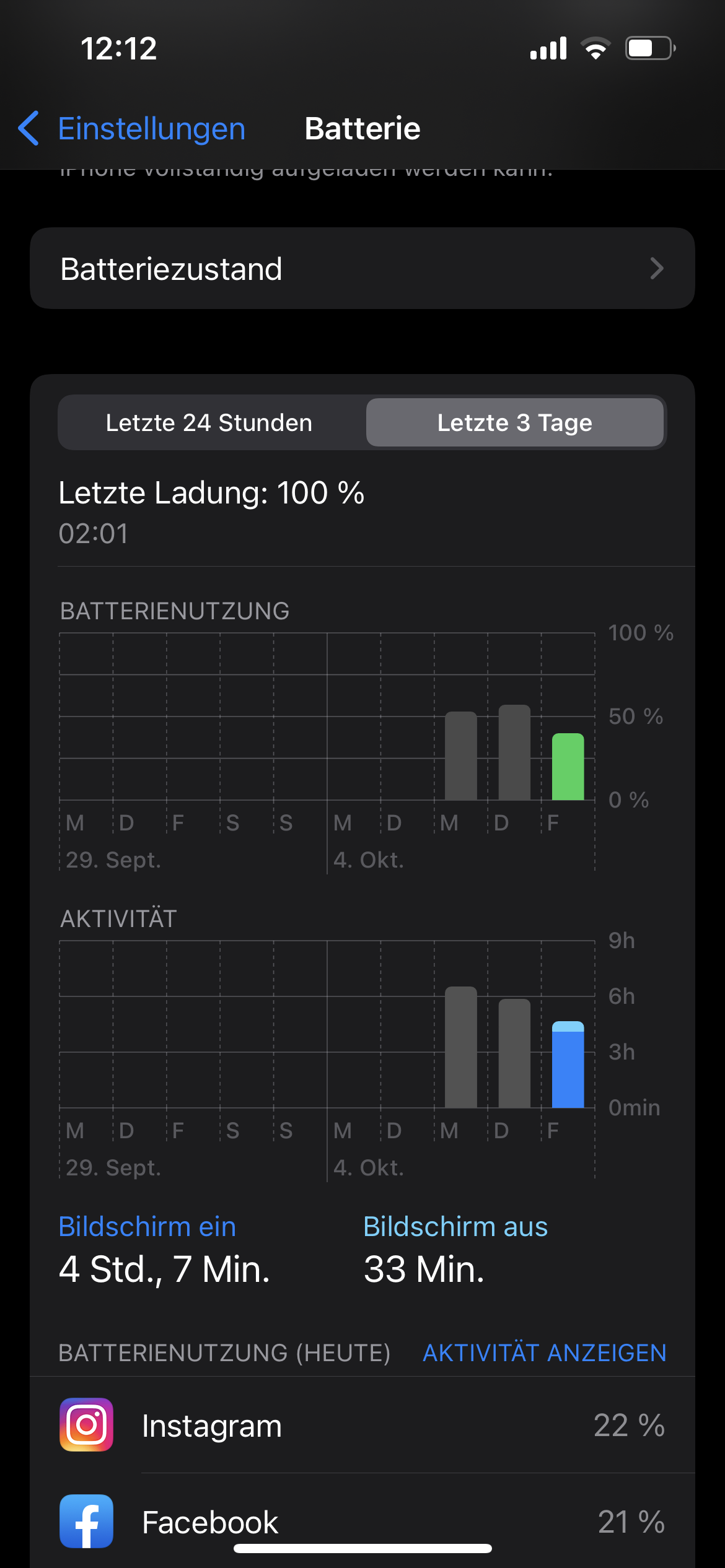Viewport: 725px width, 1568px height.
Task: Open Instagram battery usage row
Action: click(362, 1426)
